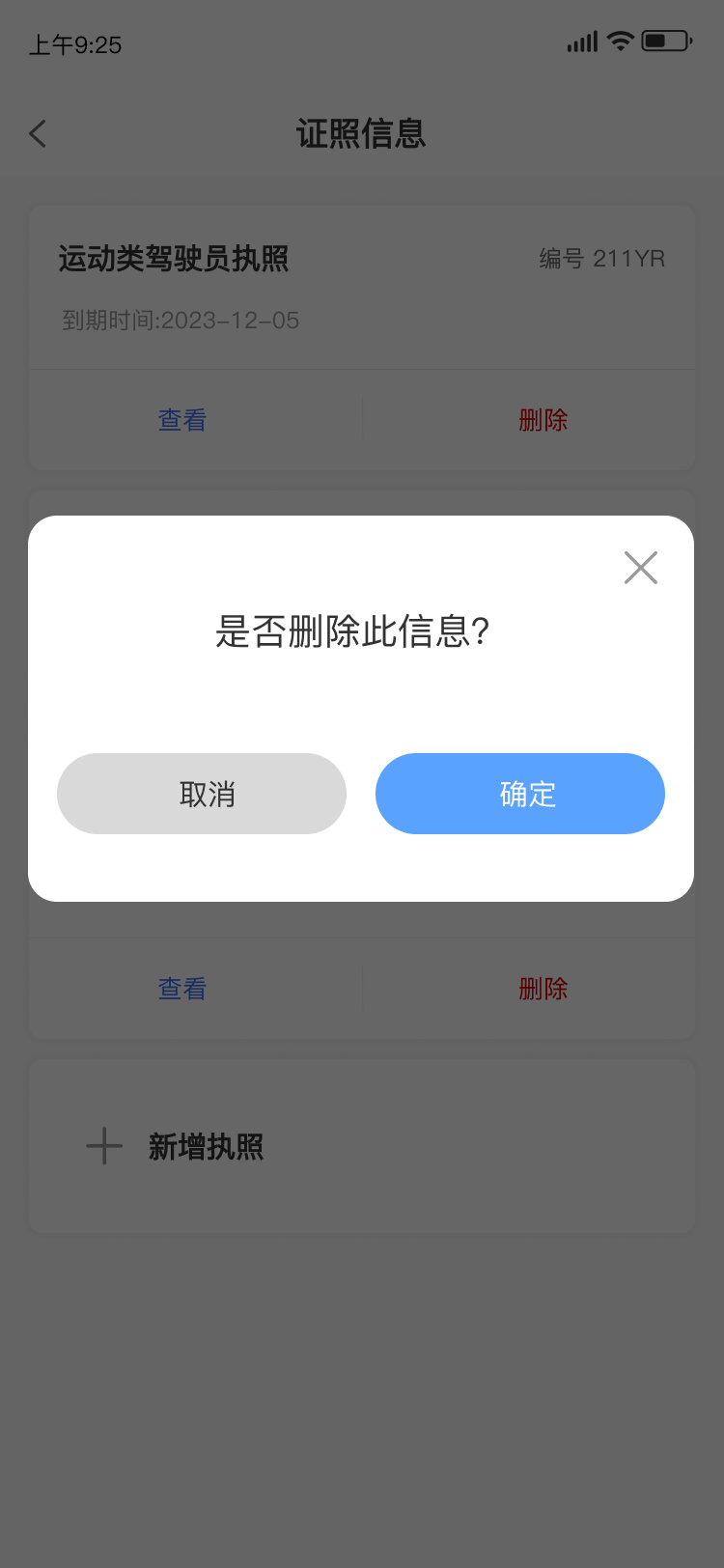Tap the cellular signal icon
724x1568 pixels.
(x=580, y=42)
